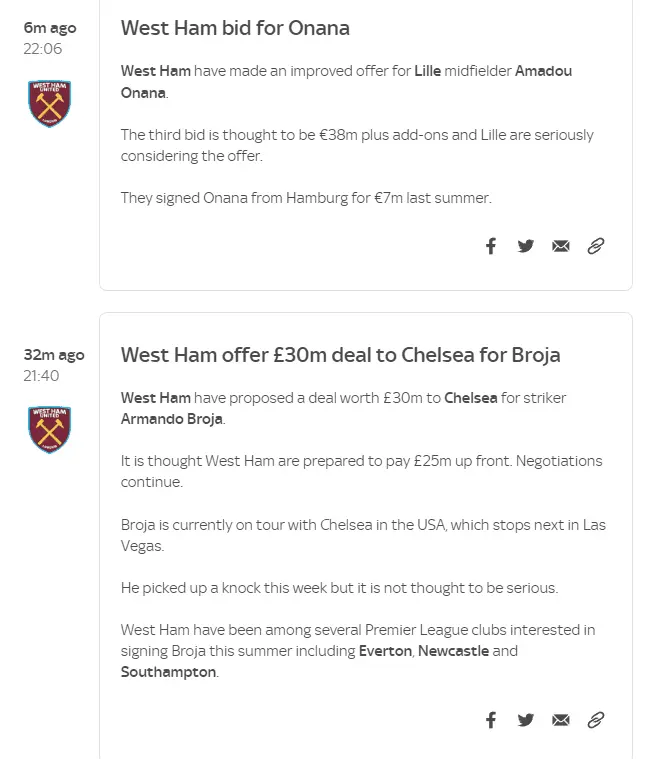Copy link to the Broja deal story
Image resolution: width=652 pixels, height=759 pixels.
(x=596, y=720)
